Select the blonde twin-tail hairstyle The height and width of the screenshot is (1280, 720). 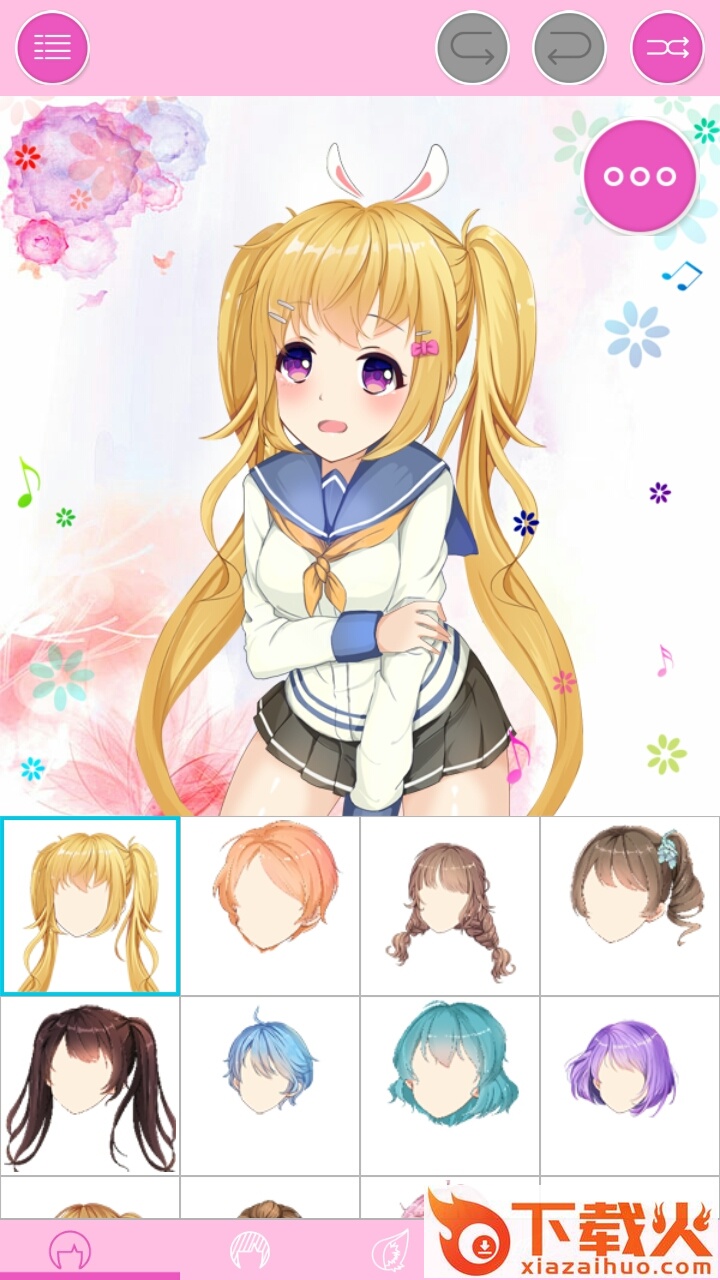click(x=90, y=906)
